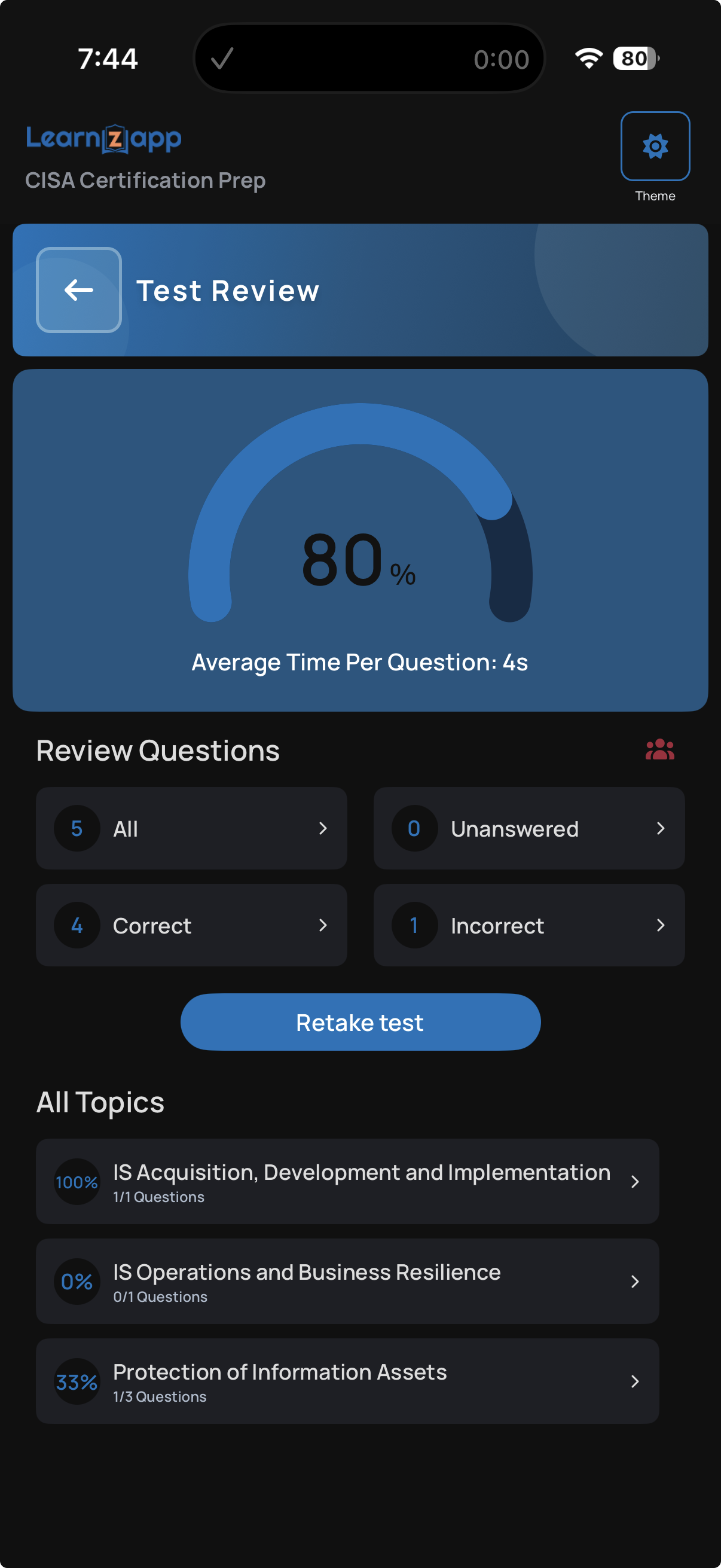Open the community group icon
The height and width of the screenshot is (1568, 721).
pyautogui.click(x=659, y=749)
